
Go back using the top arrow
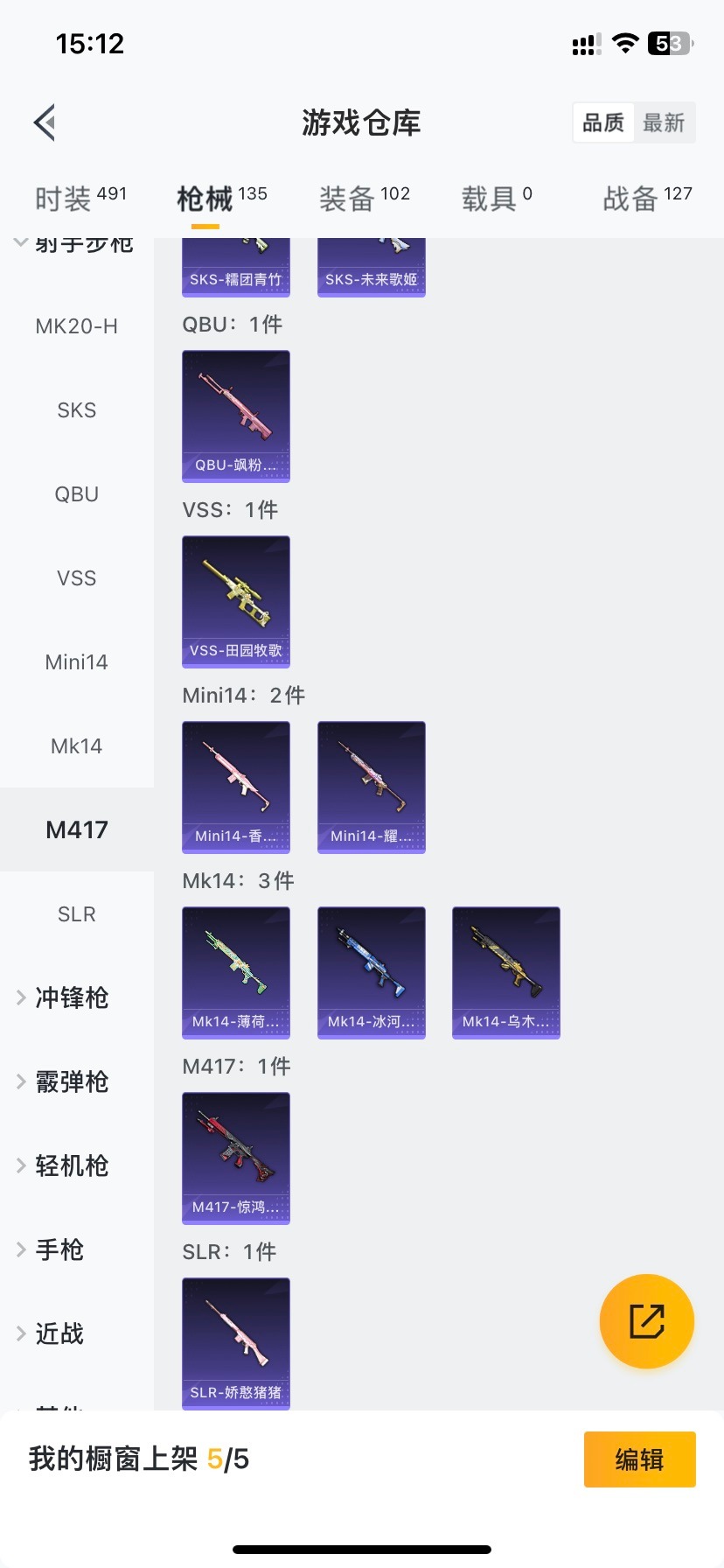click(x=45, y=122)
